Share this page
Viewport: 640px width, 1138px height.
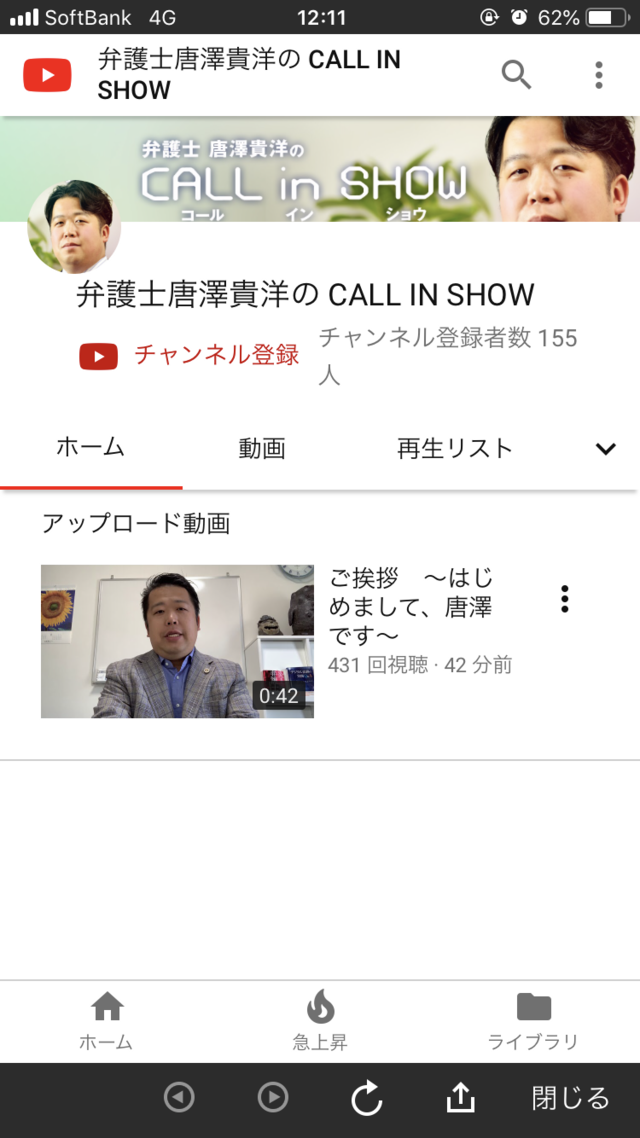pyautogui.click(x=460, y=1098)
